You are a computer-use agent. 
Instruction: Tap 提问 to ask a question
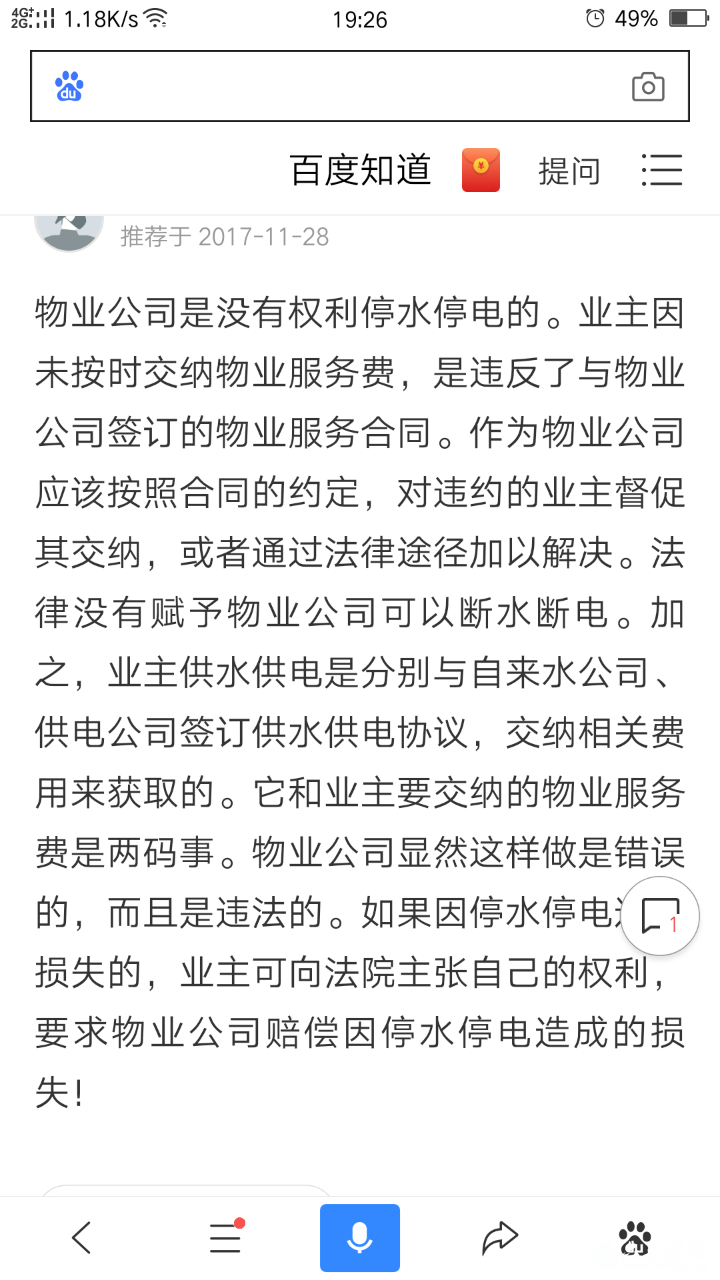[569, 171]
